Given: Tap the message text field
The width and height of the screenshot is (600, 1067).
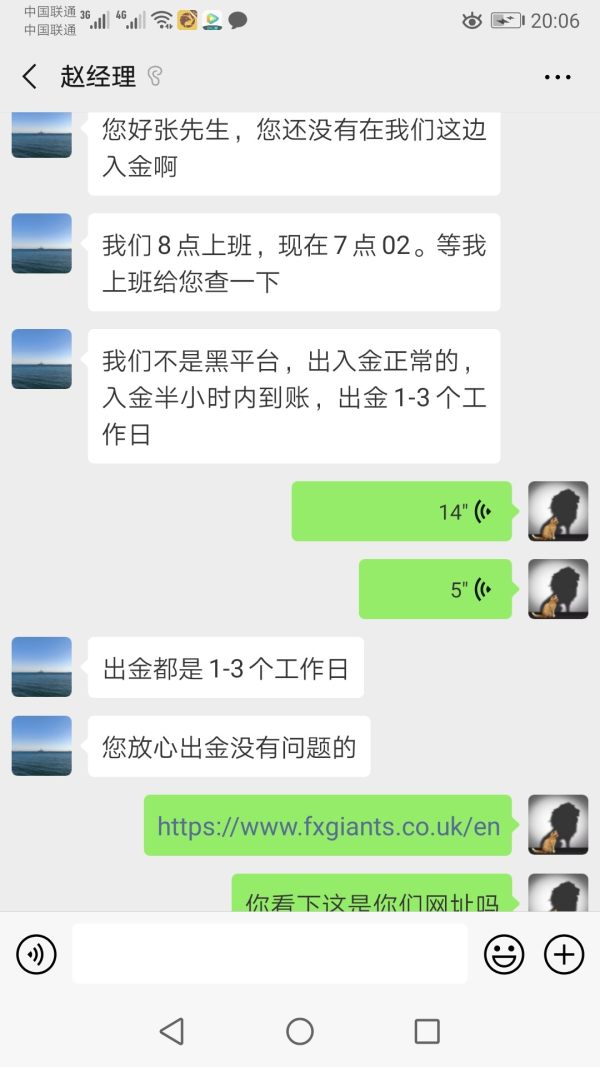Looking at the screenshot, I should pos(269,954).
